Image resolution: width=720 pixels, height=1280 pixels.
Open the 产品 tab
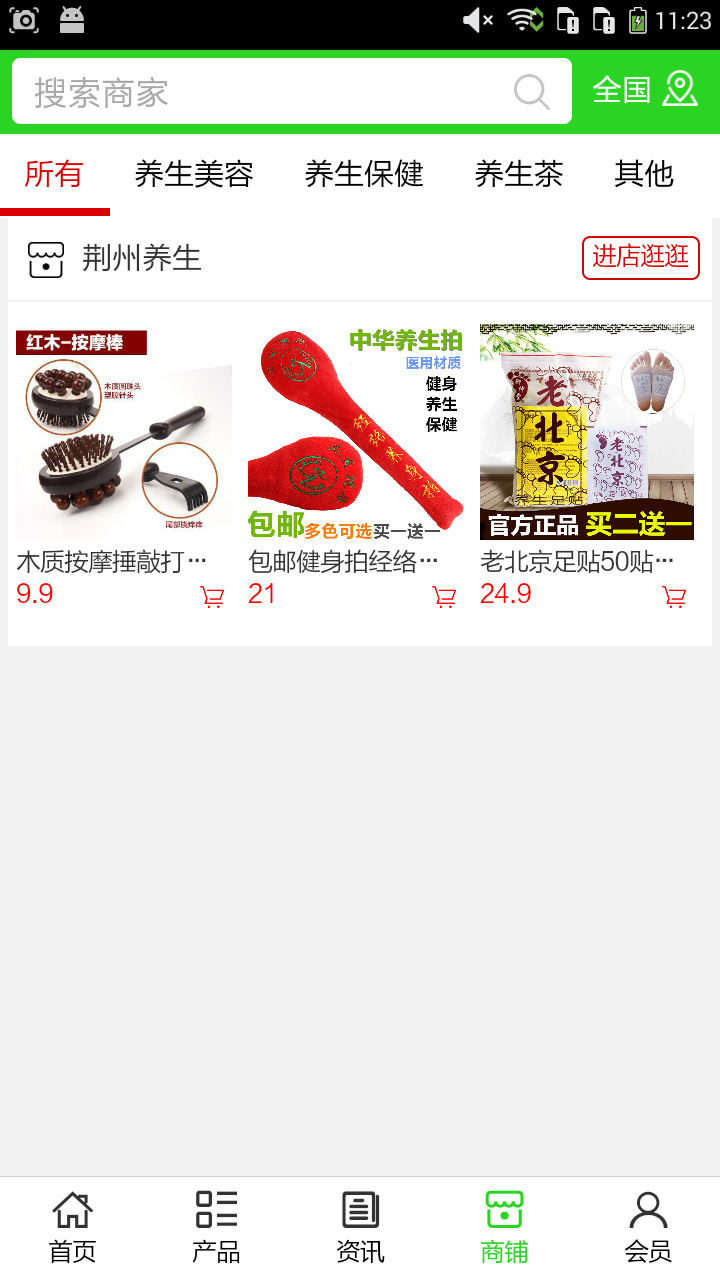(216, 1227)
